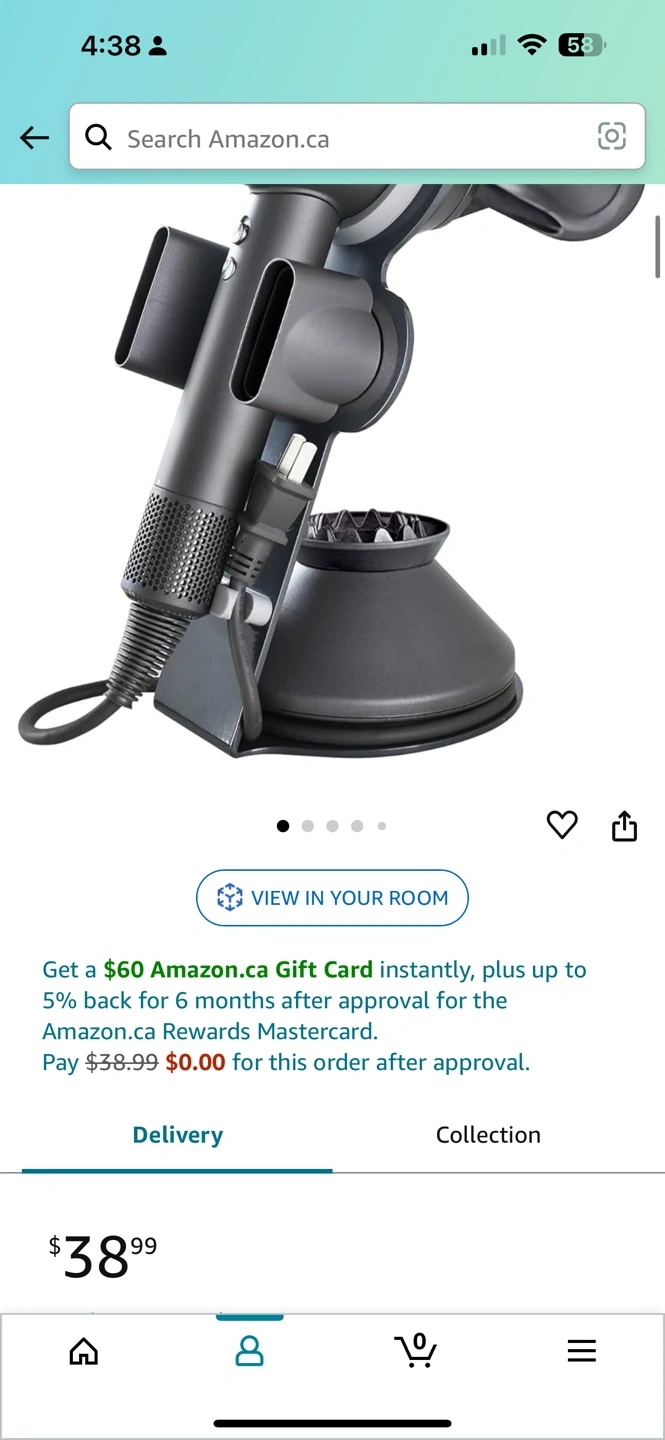Open the camera lens search icon
Screen dimensions: 665x1440
click(x=612, y=136)
